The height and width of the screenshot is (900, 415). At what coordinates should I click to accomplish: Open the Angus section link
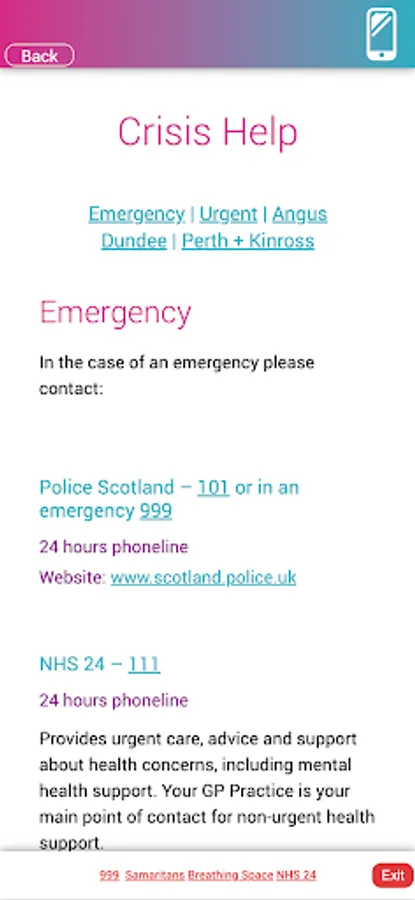tap(300, 214)
